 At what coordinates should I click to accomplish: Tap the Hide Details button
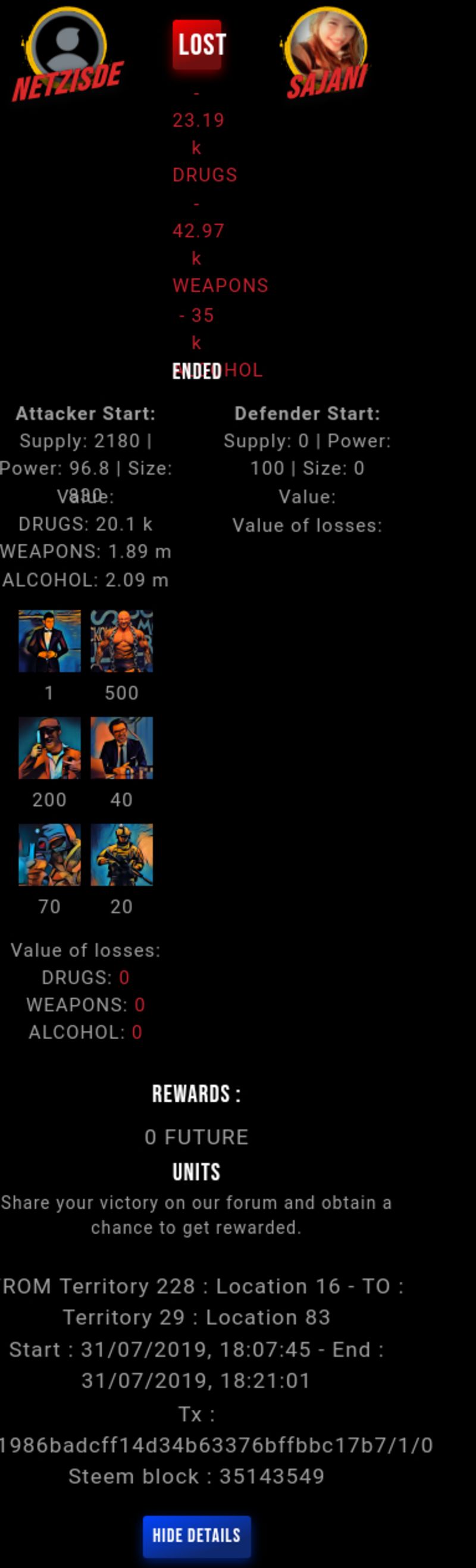click(196, 1535)
